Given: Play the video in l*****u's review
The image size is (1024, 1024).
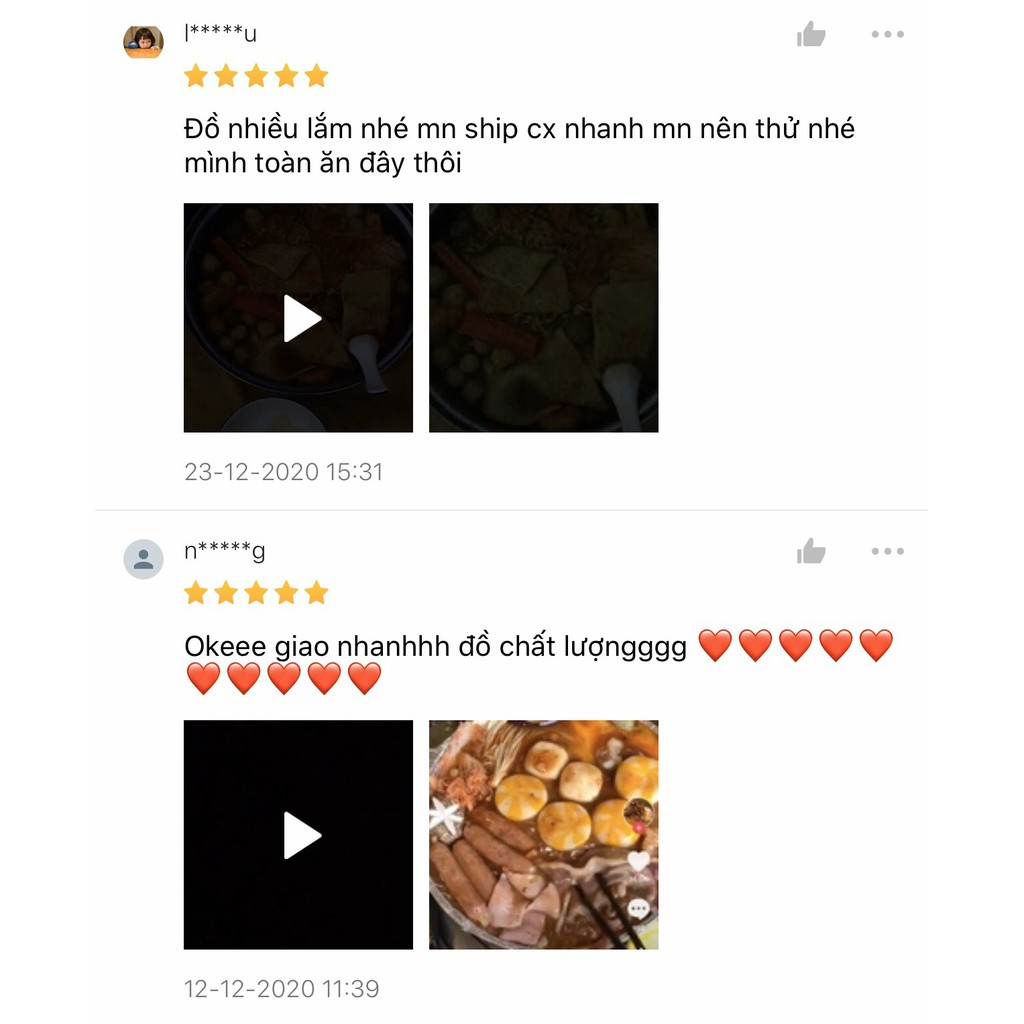Looking at the screenshot, I should point(298,318).
